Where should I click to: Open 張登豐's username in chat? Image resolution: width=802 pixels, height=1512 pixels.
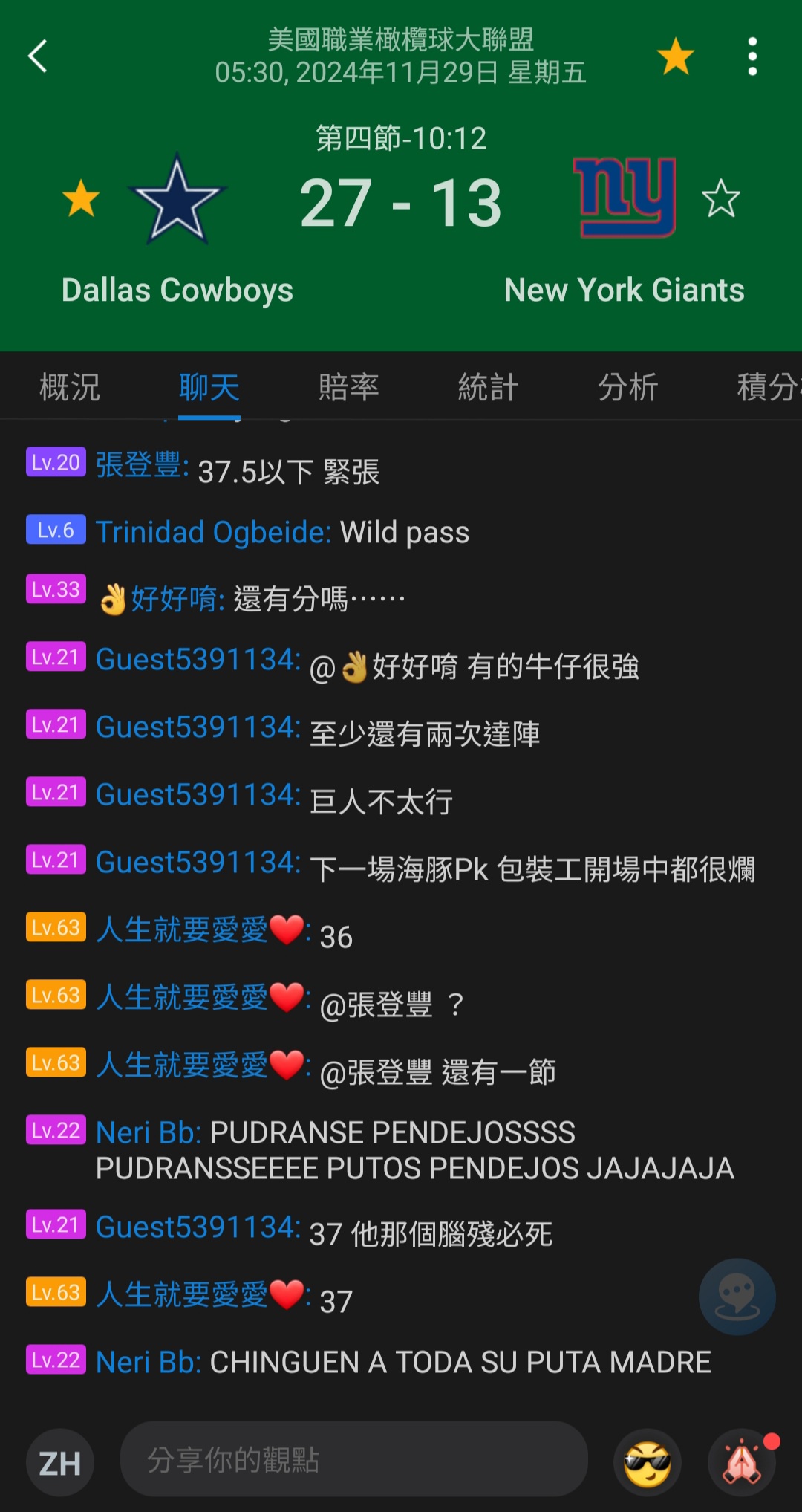(x=140, y=466)
